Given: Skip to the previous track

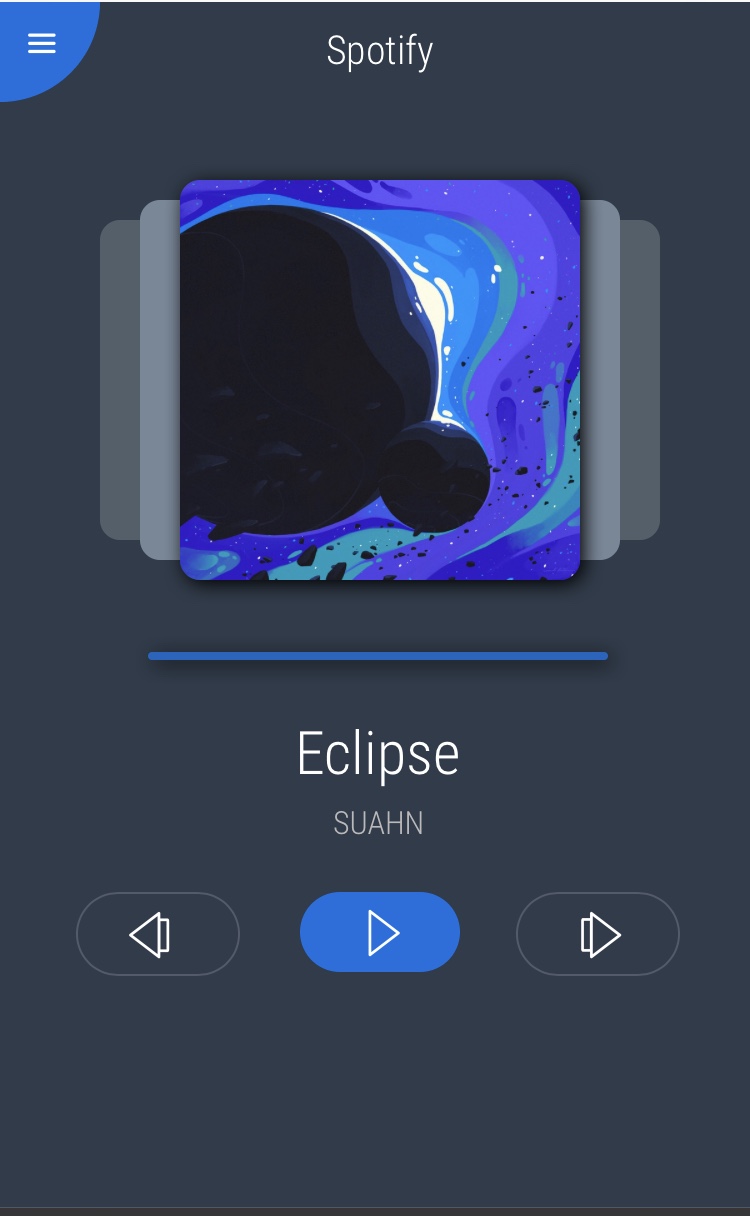Looking at the screenshot, I should coord(158,934).
